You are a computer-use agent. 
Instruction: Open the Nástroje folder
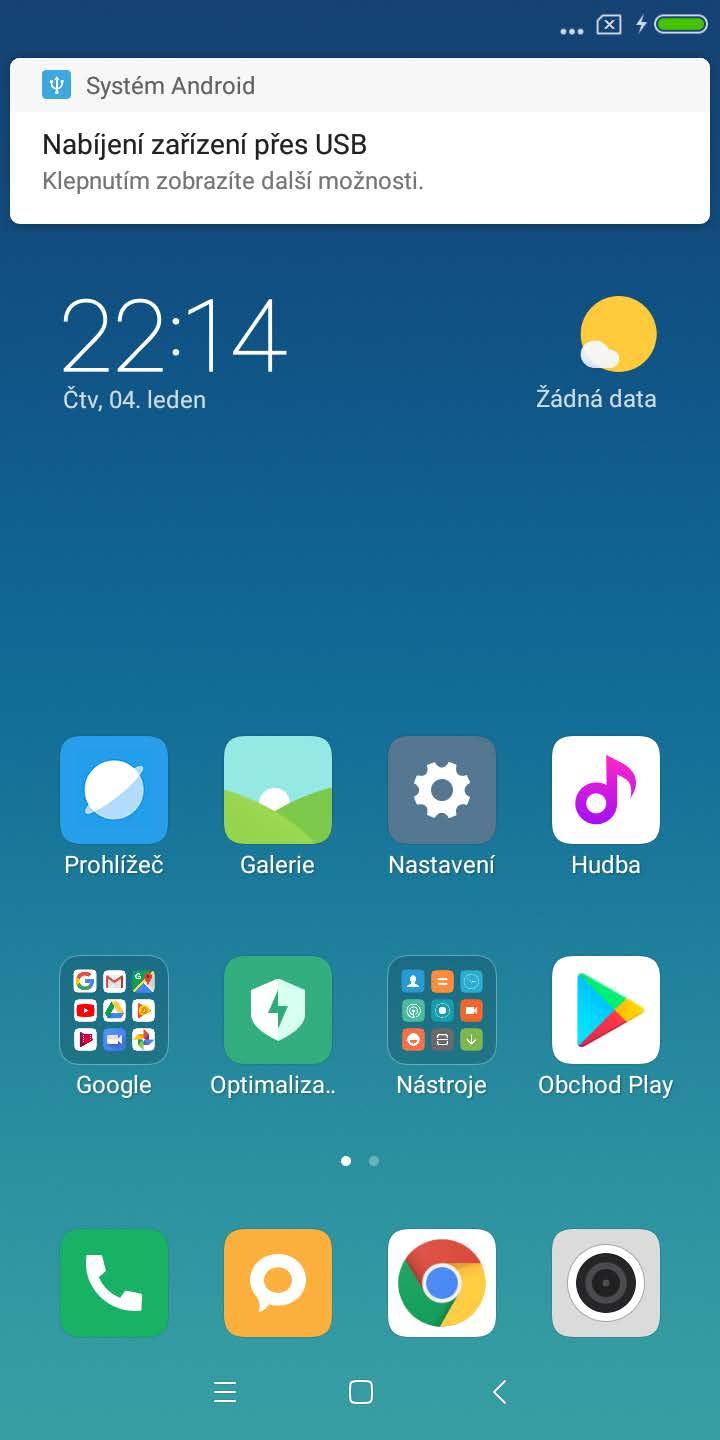[442, 1010]
